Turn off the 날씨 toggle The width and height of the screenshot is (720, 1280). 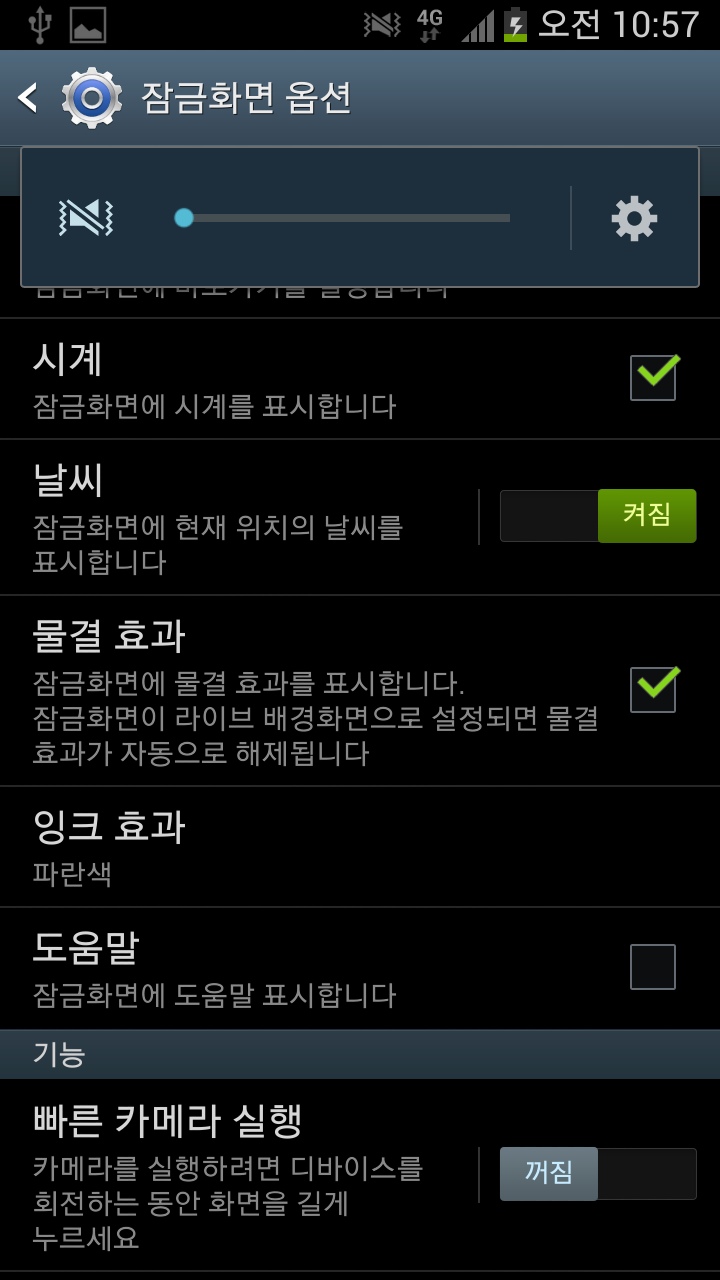(598, 516)
